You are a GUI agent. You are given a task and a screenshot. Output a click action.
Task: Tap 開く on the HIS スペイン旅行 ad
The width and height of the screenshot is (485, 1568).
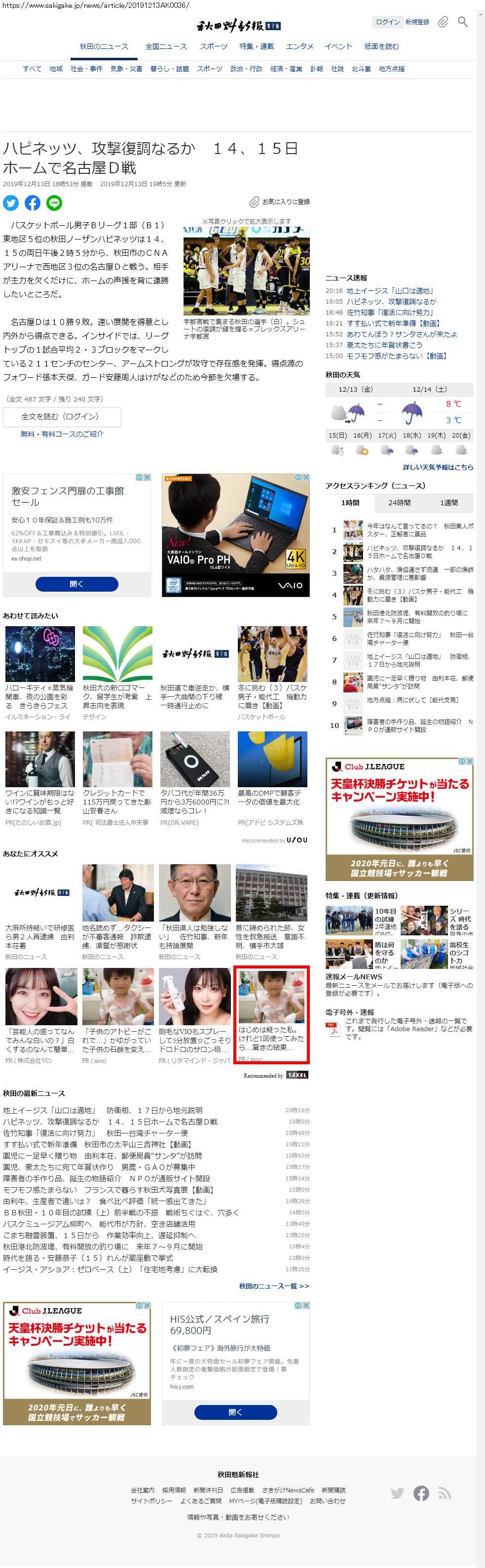[x=235, y=1411]
